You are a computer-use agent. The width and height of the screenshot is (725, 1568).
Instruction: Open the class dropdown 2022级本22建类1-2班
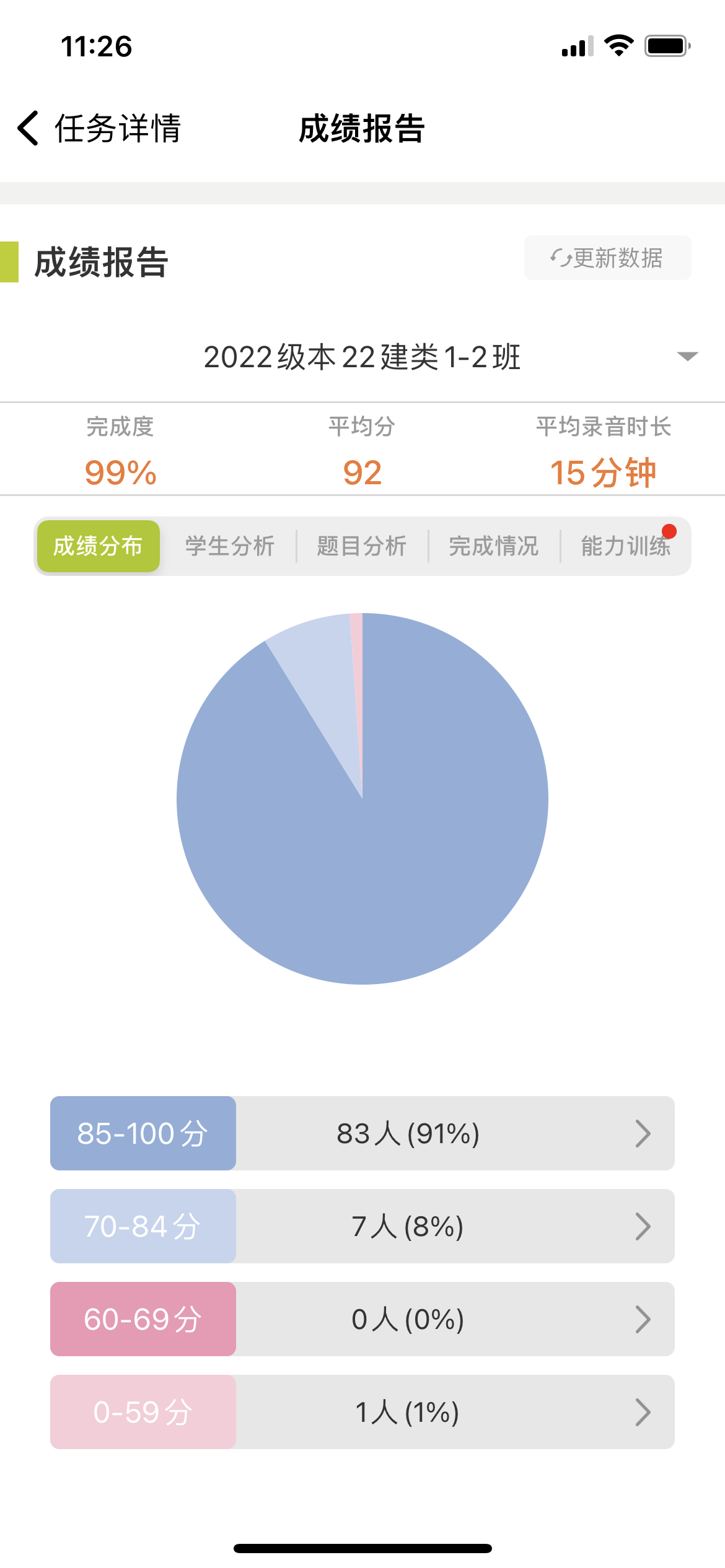pos(362,357)
